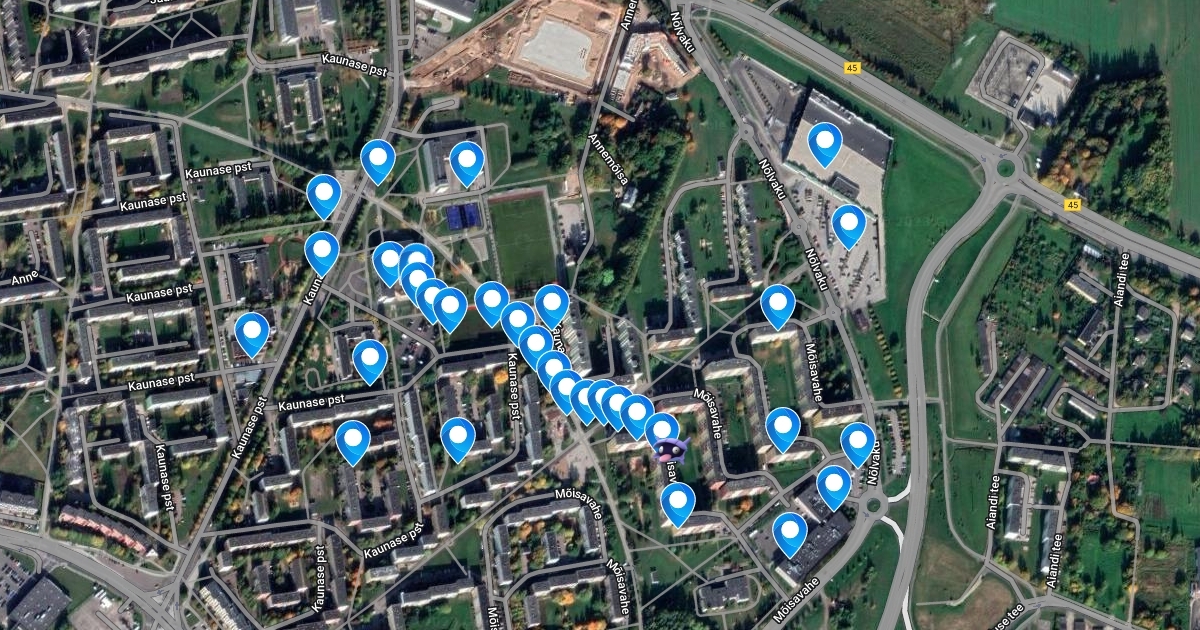This screenshot has width=1200, height=630.
Task: Select the pin on the dark-roofed building by Mõisavahe
Action: [790, 532]
